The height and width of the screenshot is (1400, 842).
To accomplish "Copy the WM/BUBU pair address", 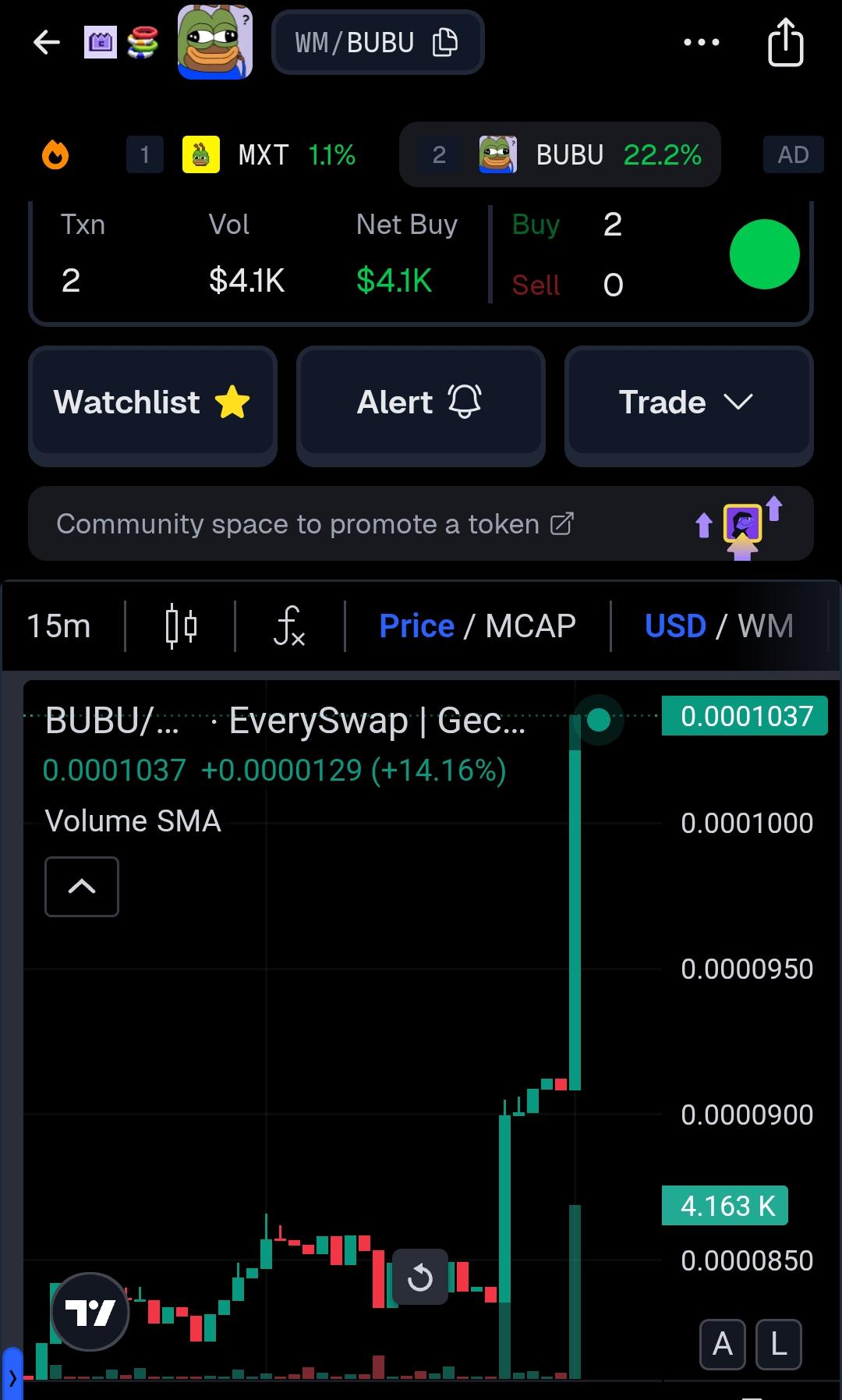I will pos(445,43).
